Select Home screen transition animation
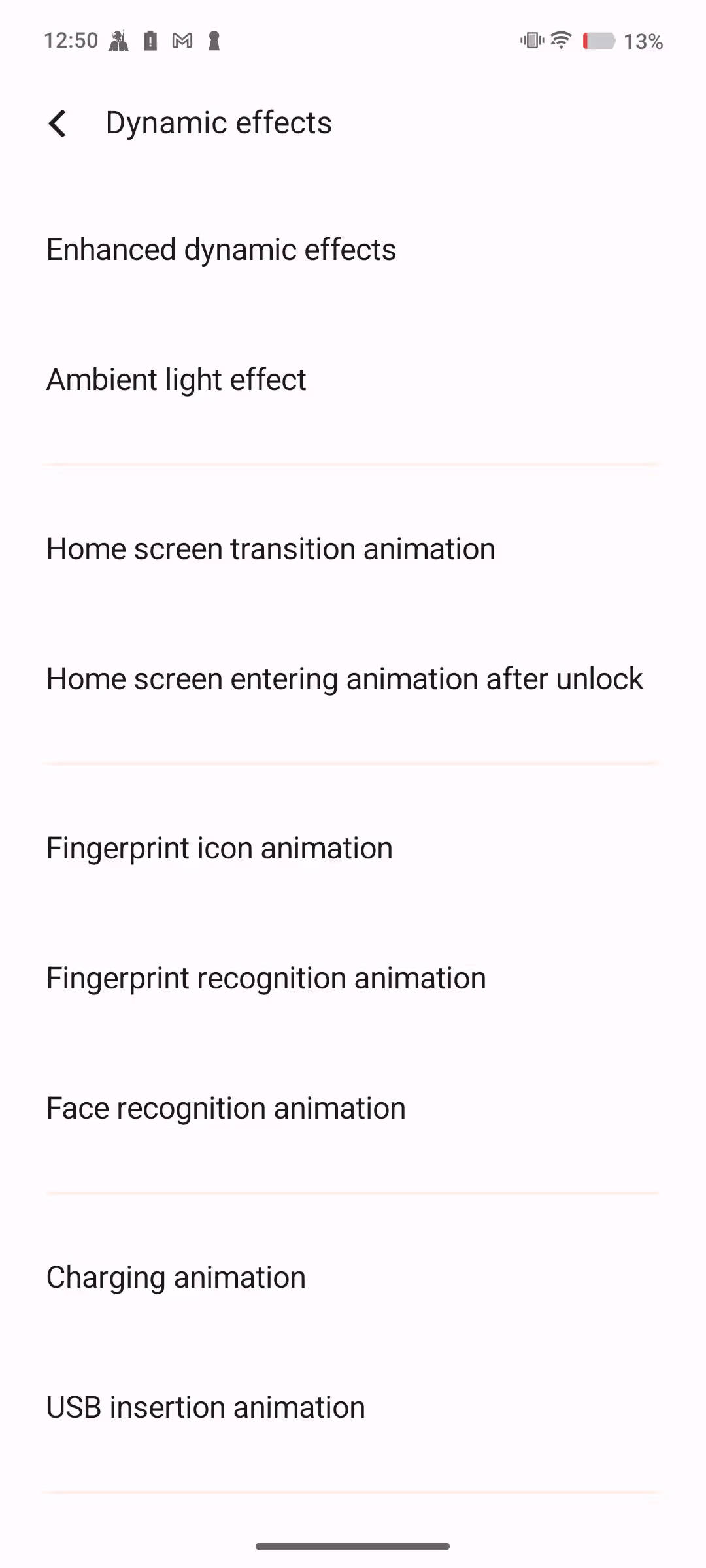706x1568 pixels. pos(271,549)
